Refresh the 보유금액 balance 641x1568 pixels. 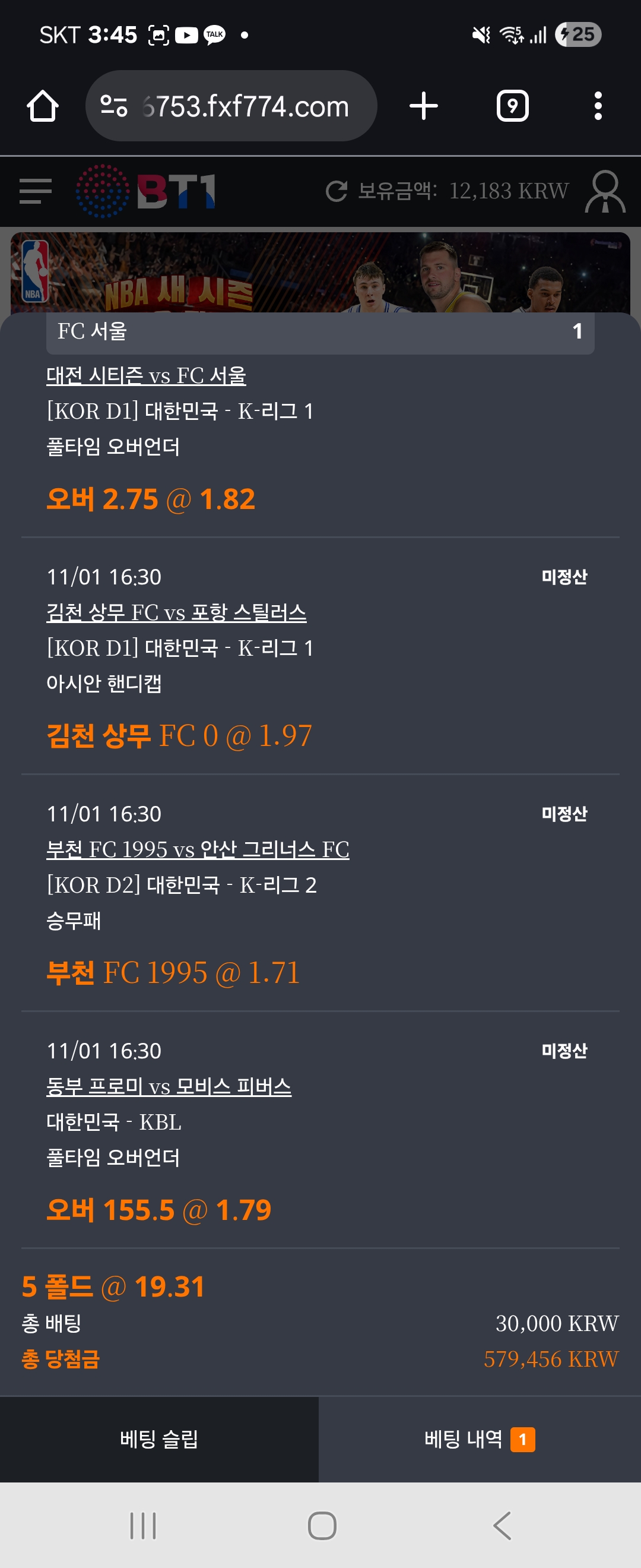click(x=337, y=191)
